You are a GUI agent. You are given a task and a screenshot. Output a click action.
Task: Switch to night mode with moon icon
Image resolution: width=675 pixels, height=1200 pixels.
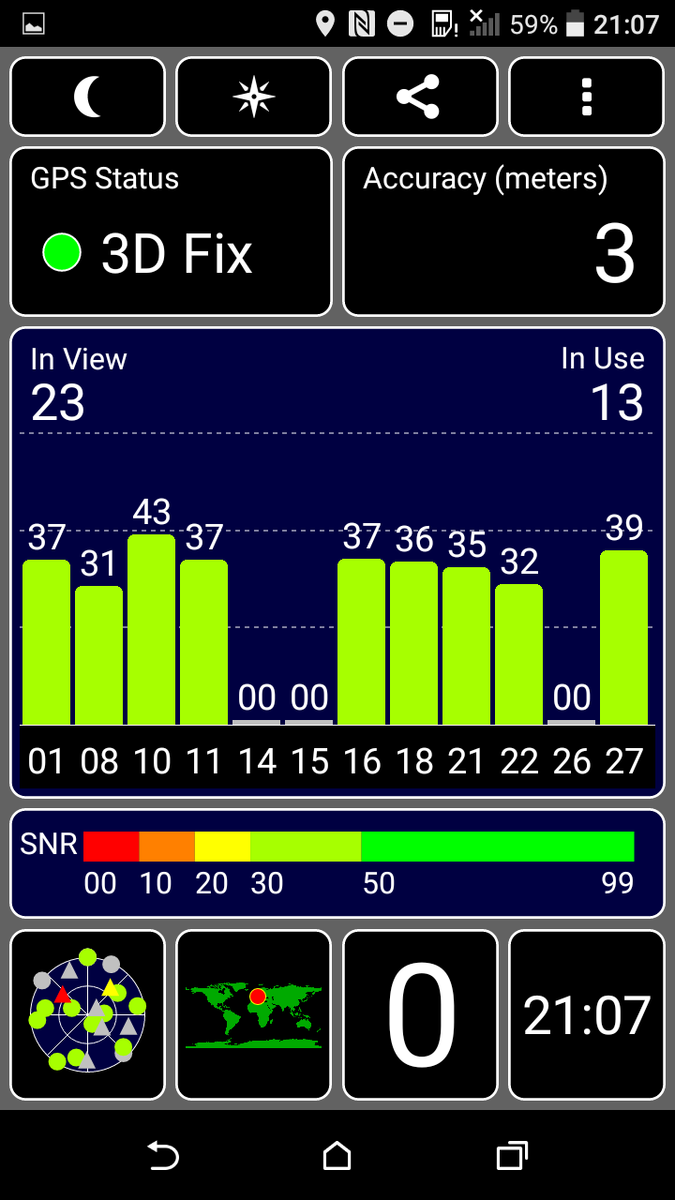tap(88, 97)
